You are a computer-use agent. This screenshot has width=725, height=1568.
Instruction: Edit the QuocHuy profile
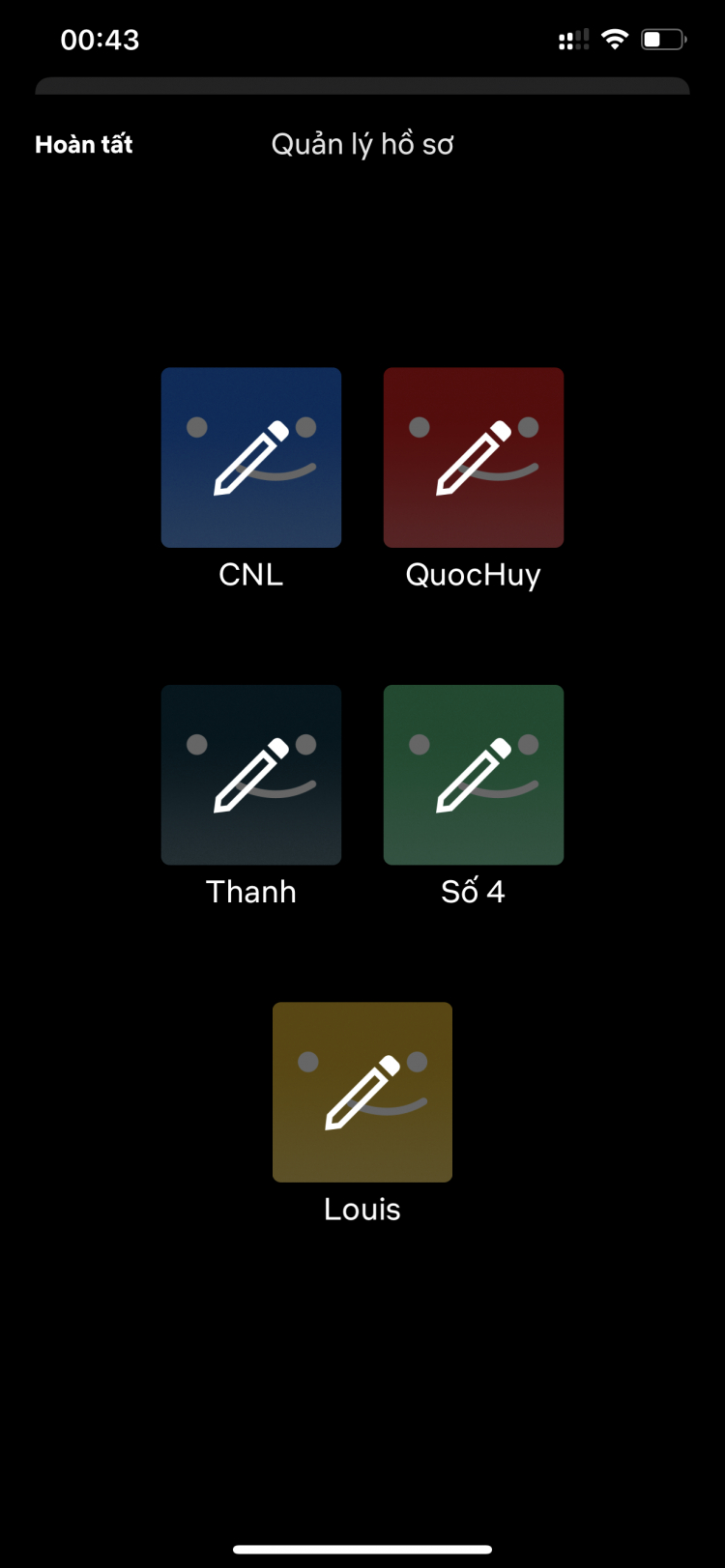[x=474, y=457]
